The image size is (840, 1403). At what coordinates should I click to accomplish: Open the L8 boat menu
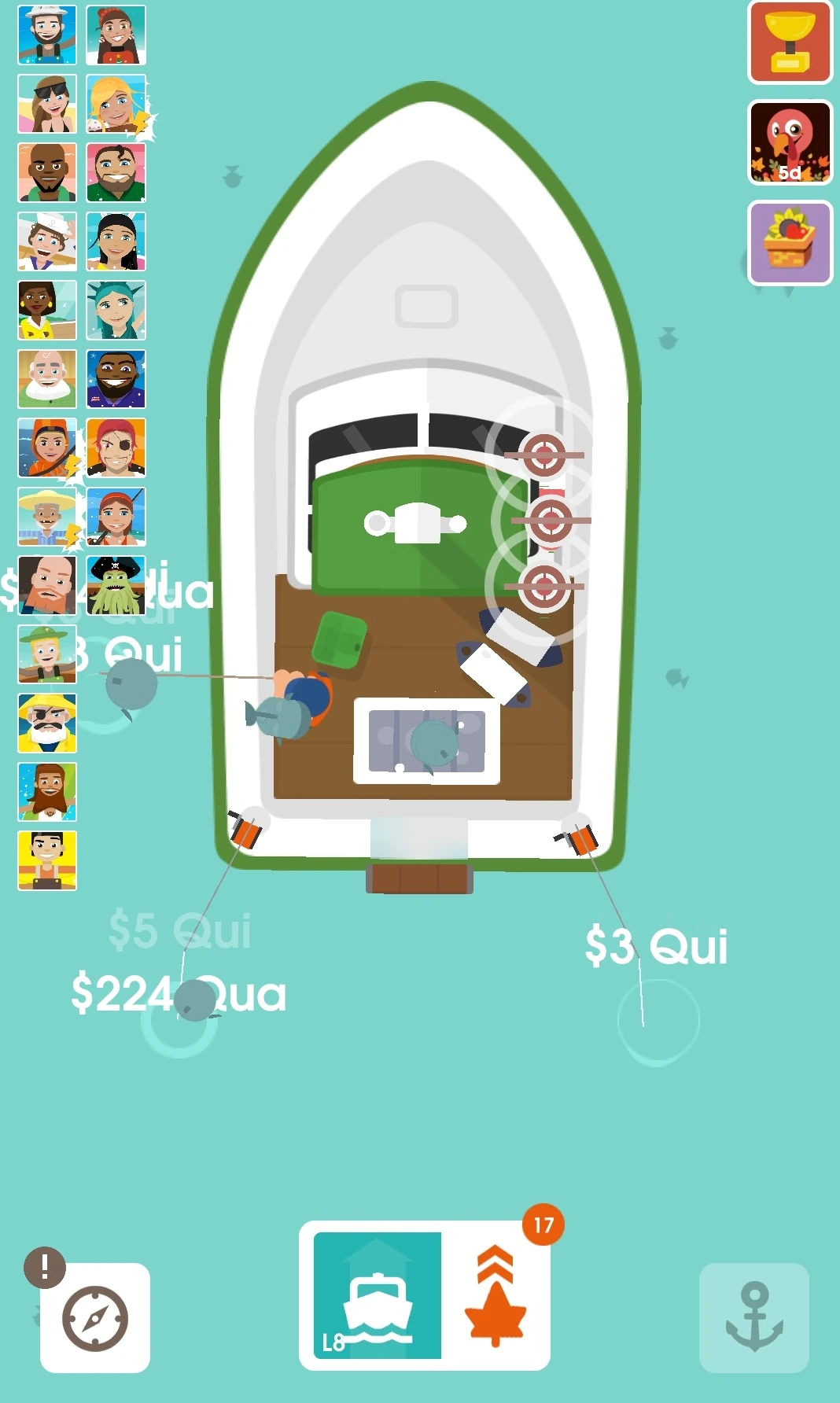[x=377, y=1295]
